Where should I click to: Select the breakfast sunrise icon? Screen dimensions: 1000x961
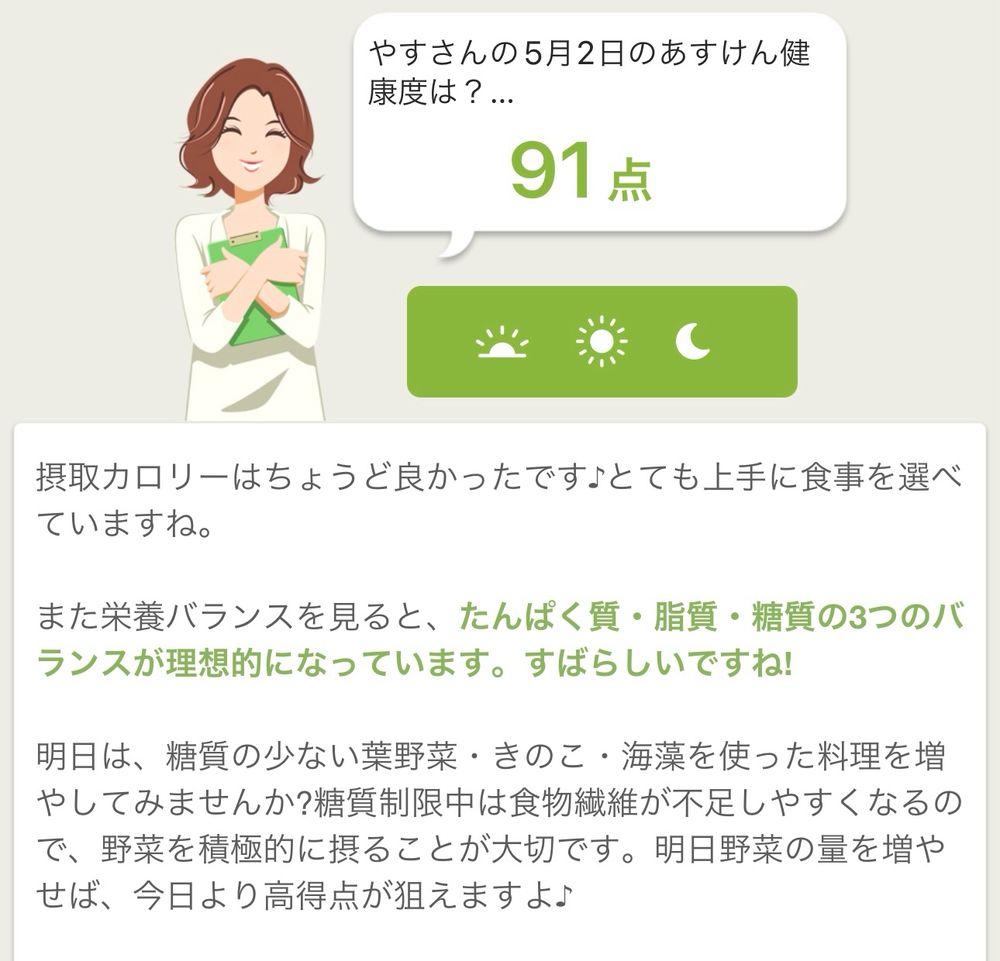(502, 342)
